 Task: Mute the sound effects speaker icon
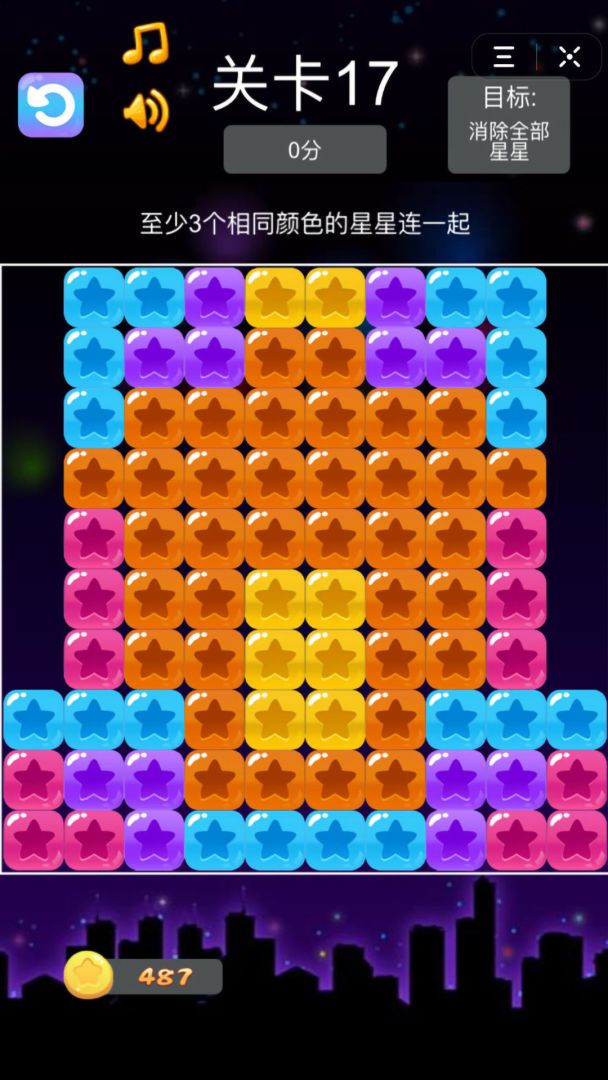click(146, 111)
